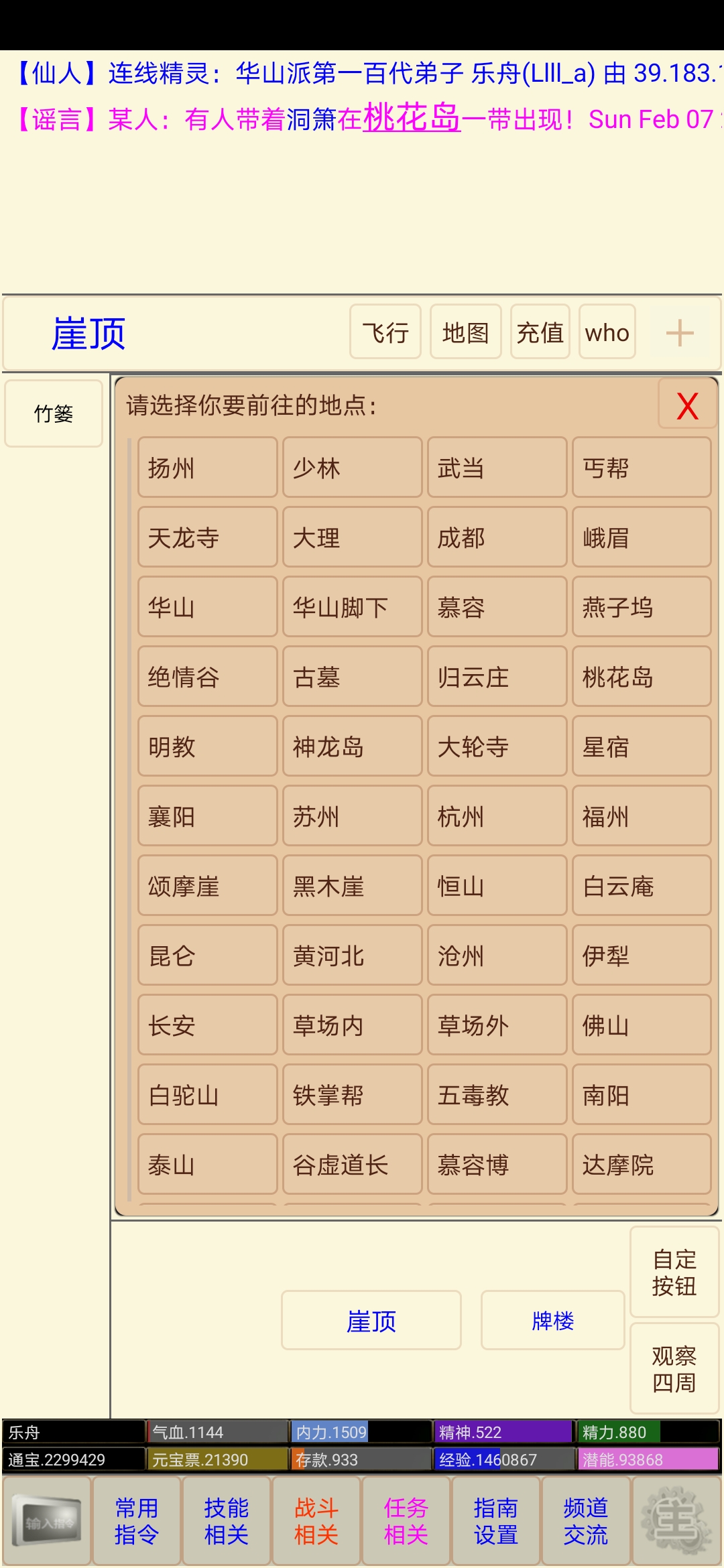The width and height of the screenshot is (724, 1568).
Task: Travel to 少林 from the location list
Action: 351,468
